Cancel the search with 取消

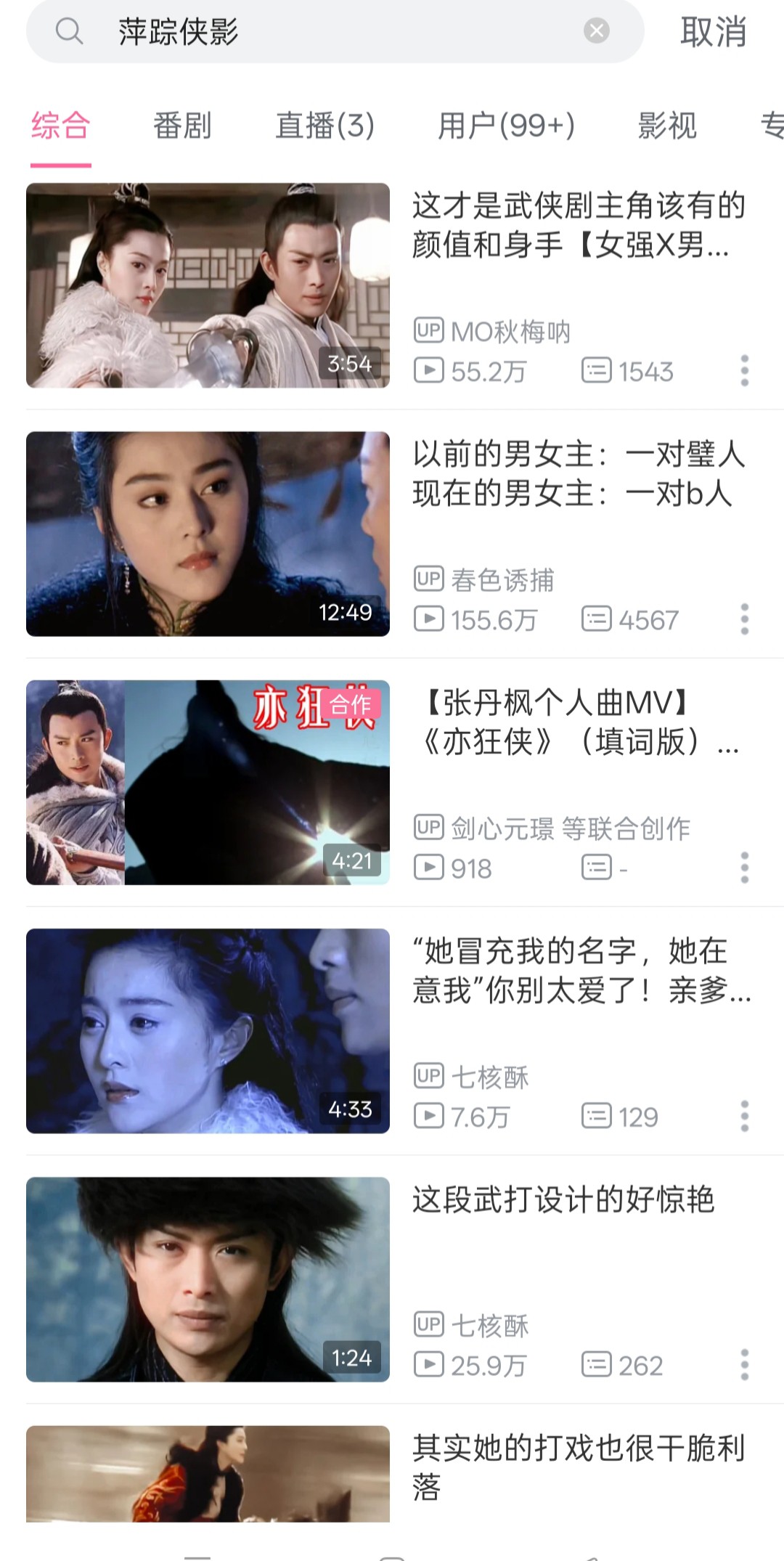tap(713, 32)
